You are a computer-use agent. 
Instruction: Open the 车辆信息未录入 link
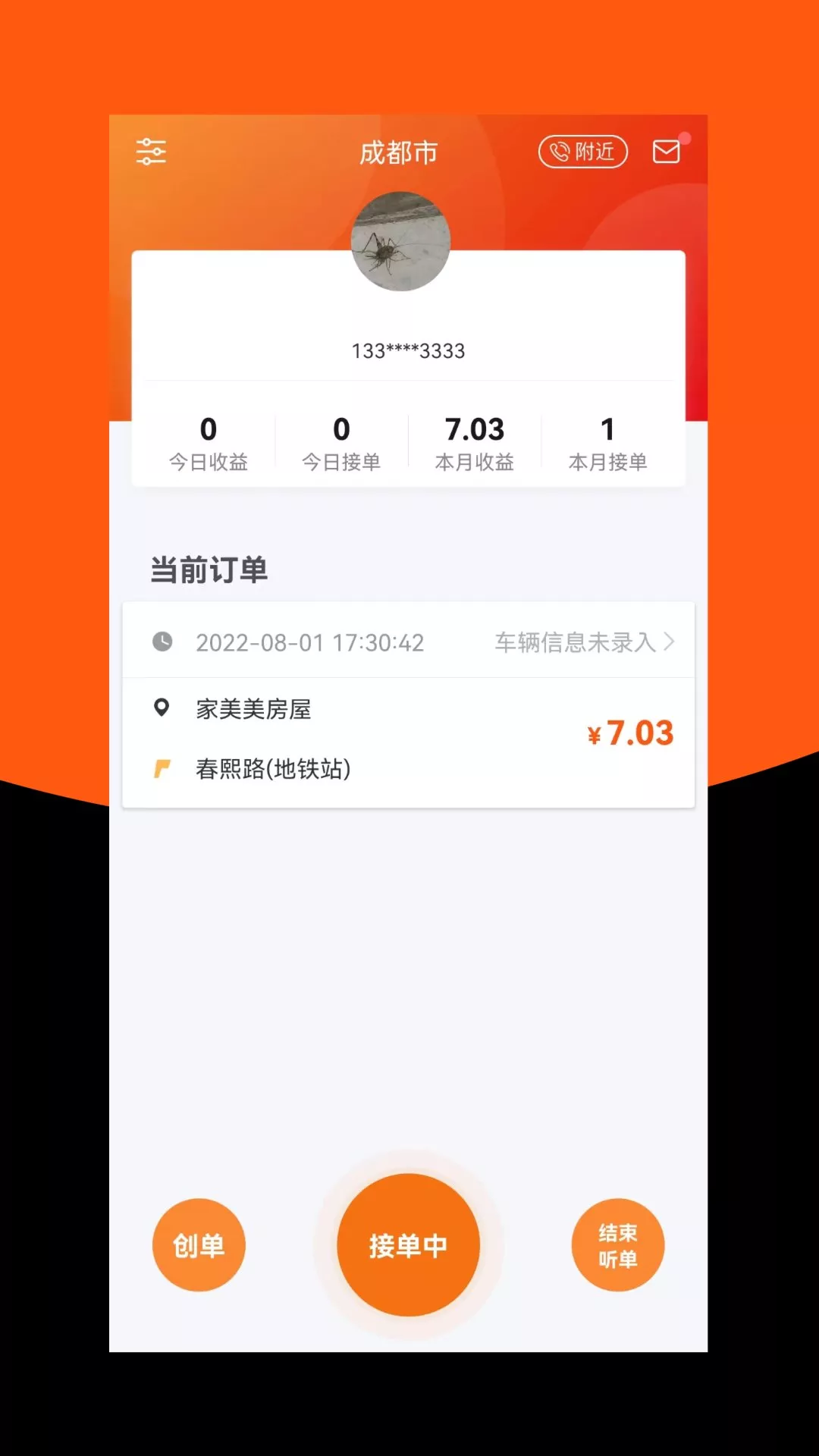click(584, 642)
